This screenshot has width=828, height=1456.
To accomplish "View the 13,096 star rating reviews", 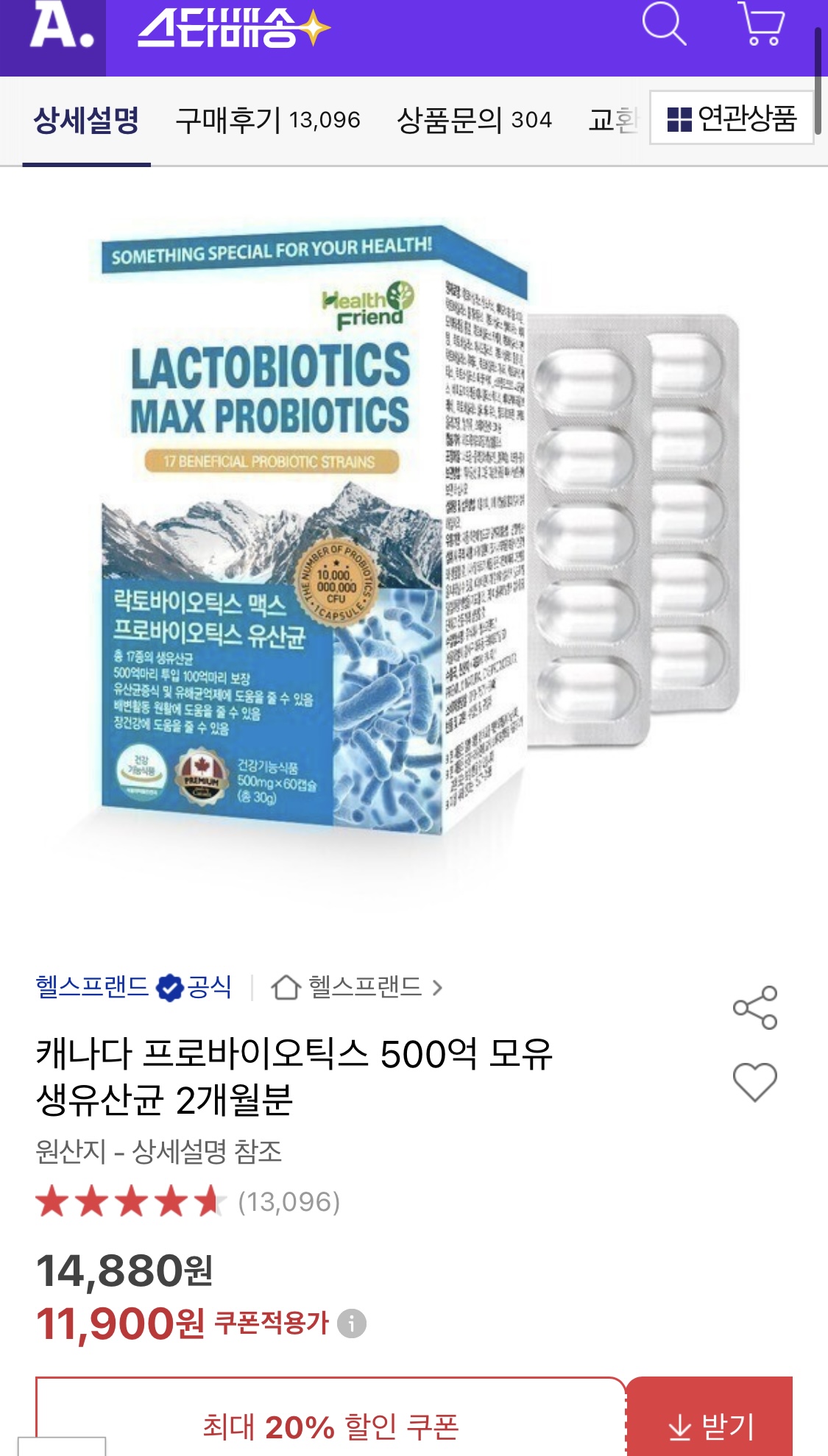I will coord(188,1201).
